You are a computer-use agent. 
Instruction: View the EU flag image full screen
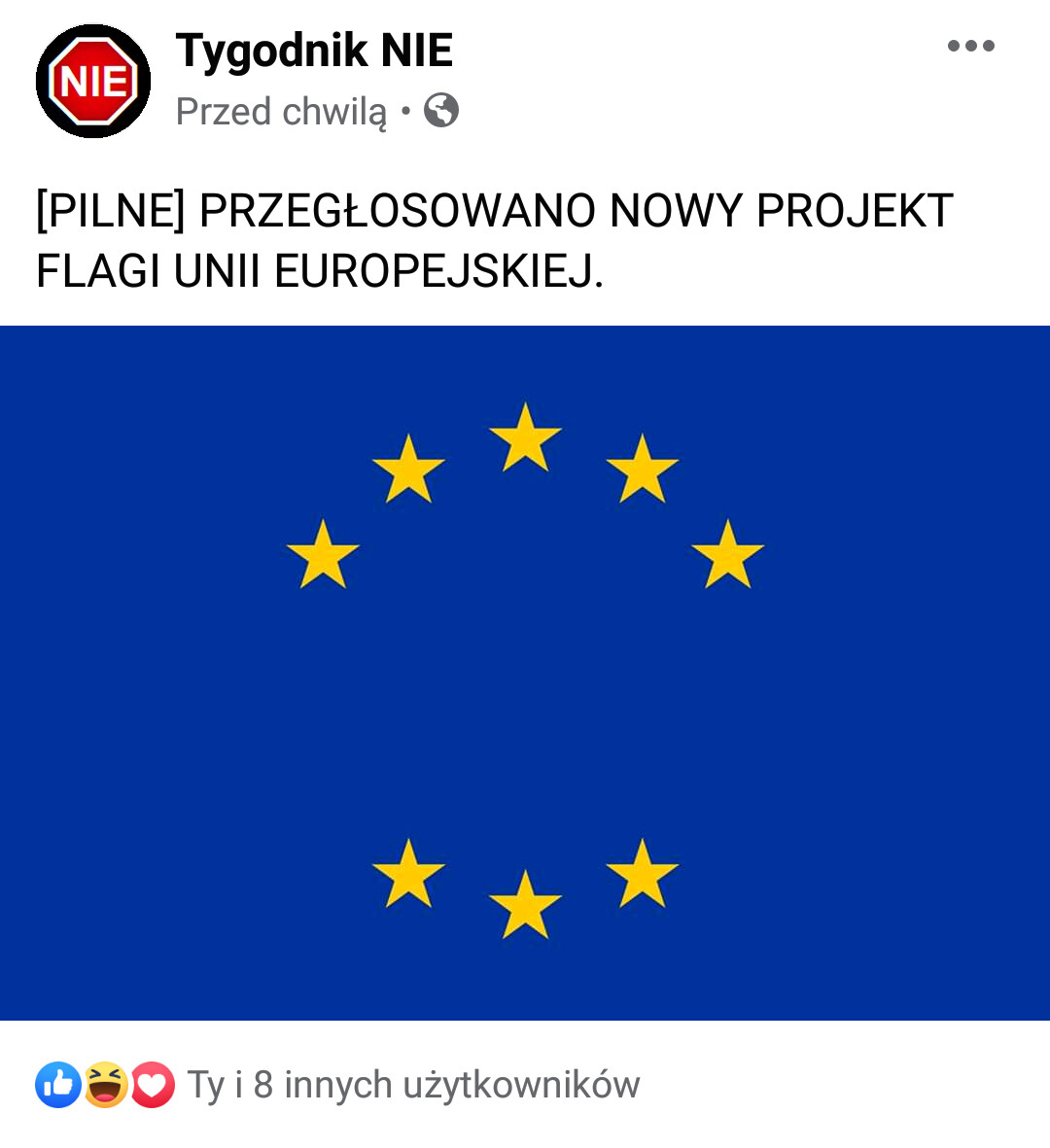(525, 673)
